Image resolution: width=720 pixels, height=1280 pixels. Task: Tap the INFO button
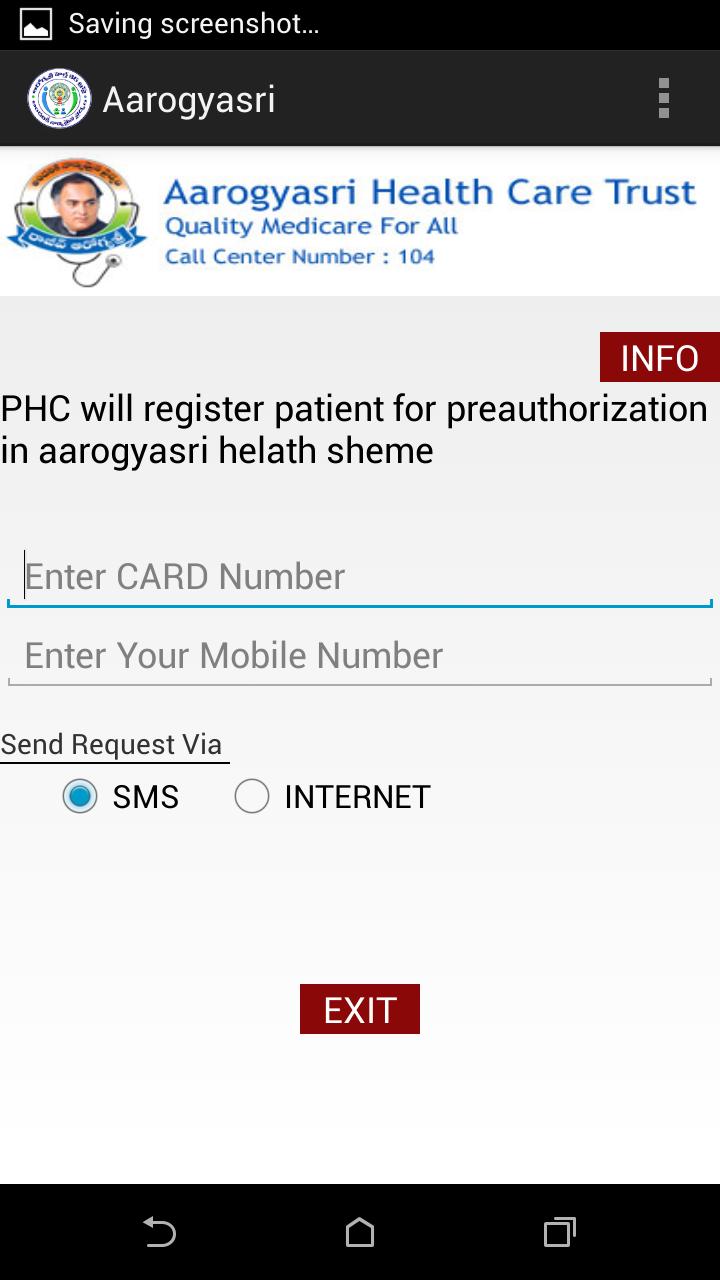(659, 357)
